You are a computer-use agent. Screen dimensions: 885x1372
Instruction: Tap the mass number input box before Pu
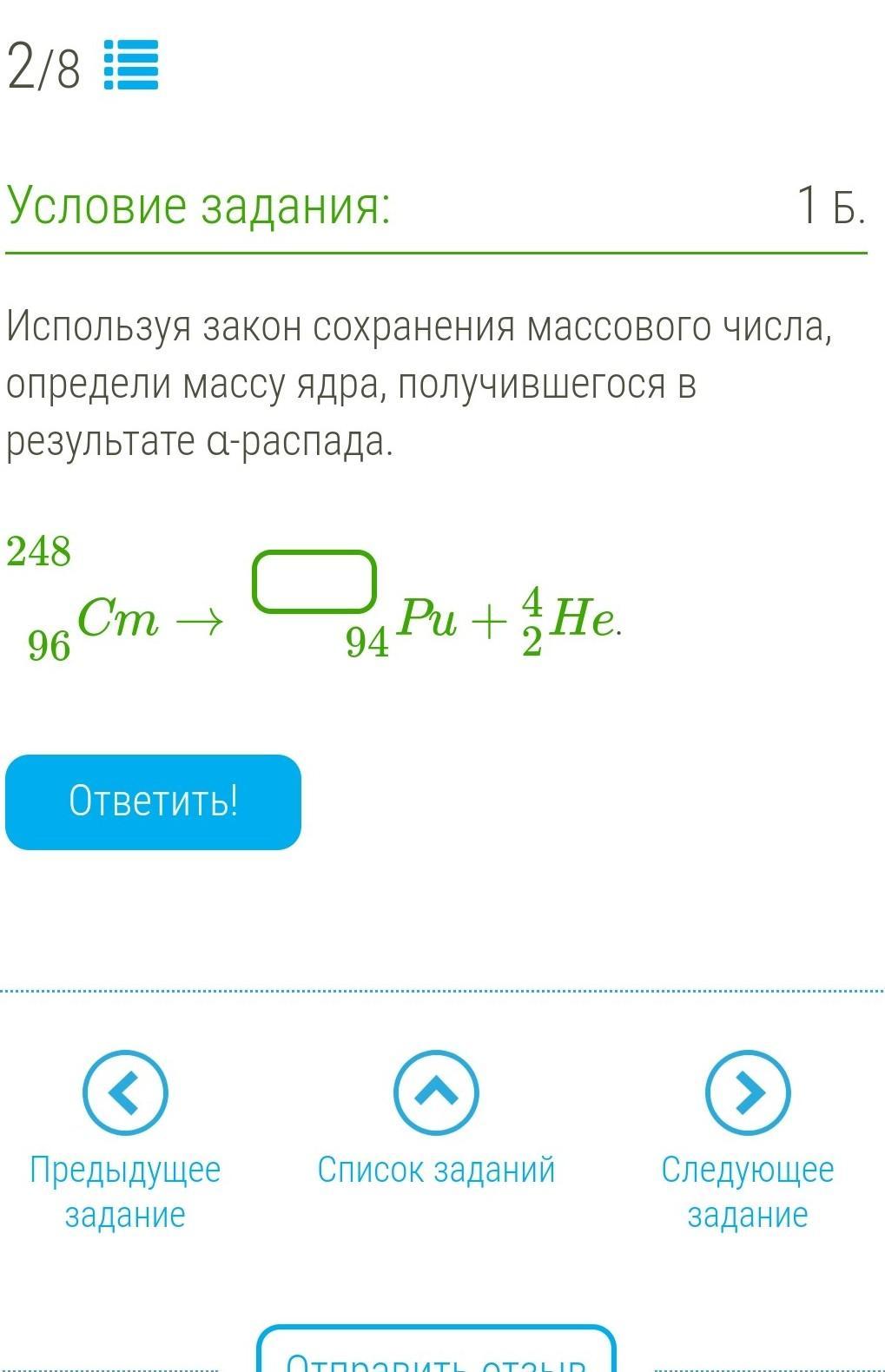tap(314, 581)
